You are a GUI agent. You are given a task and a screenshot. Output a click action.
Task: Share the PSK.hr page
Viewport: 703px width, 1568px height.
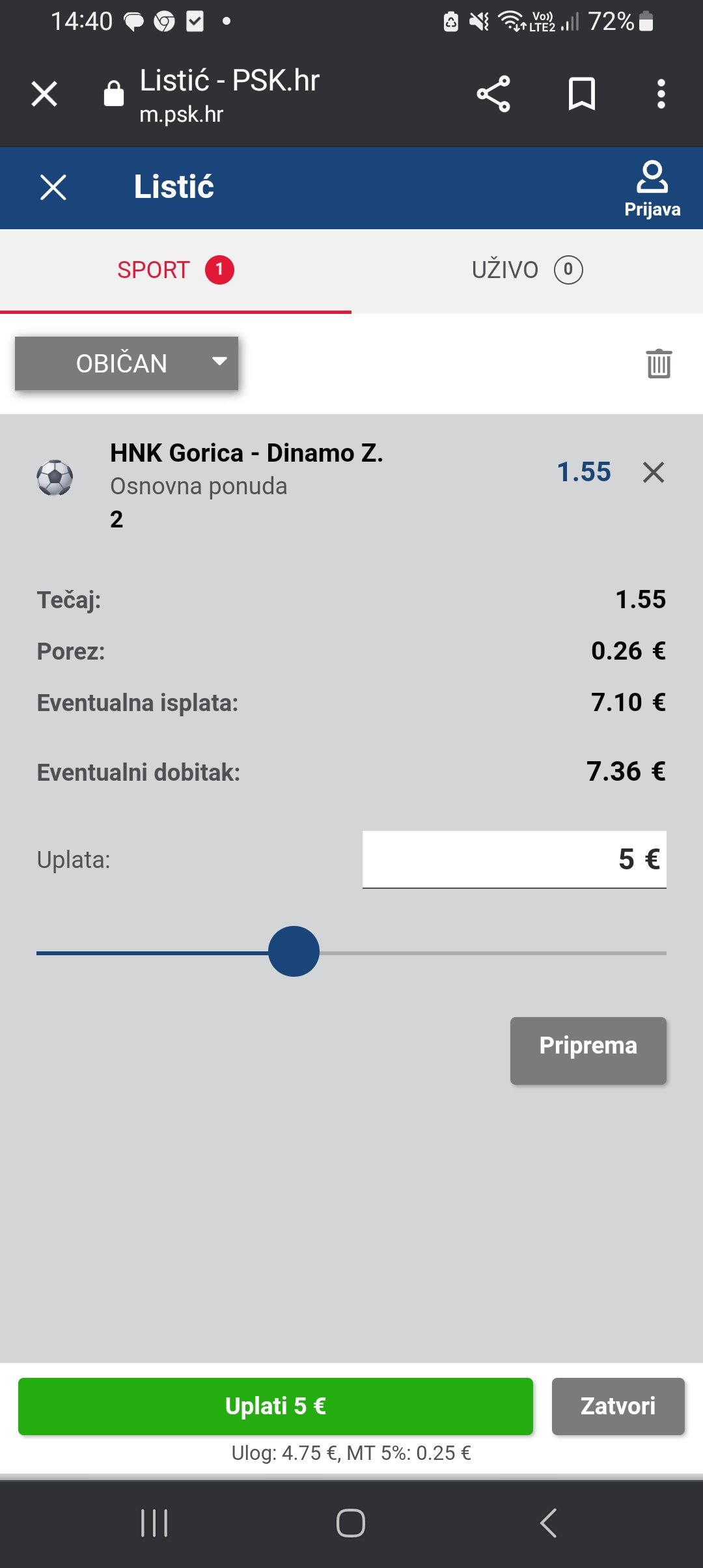493,94
